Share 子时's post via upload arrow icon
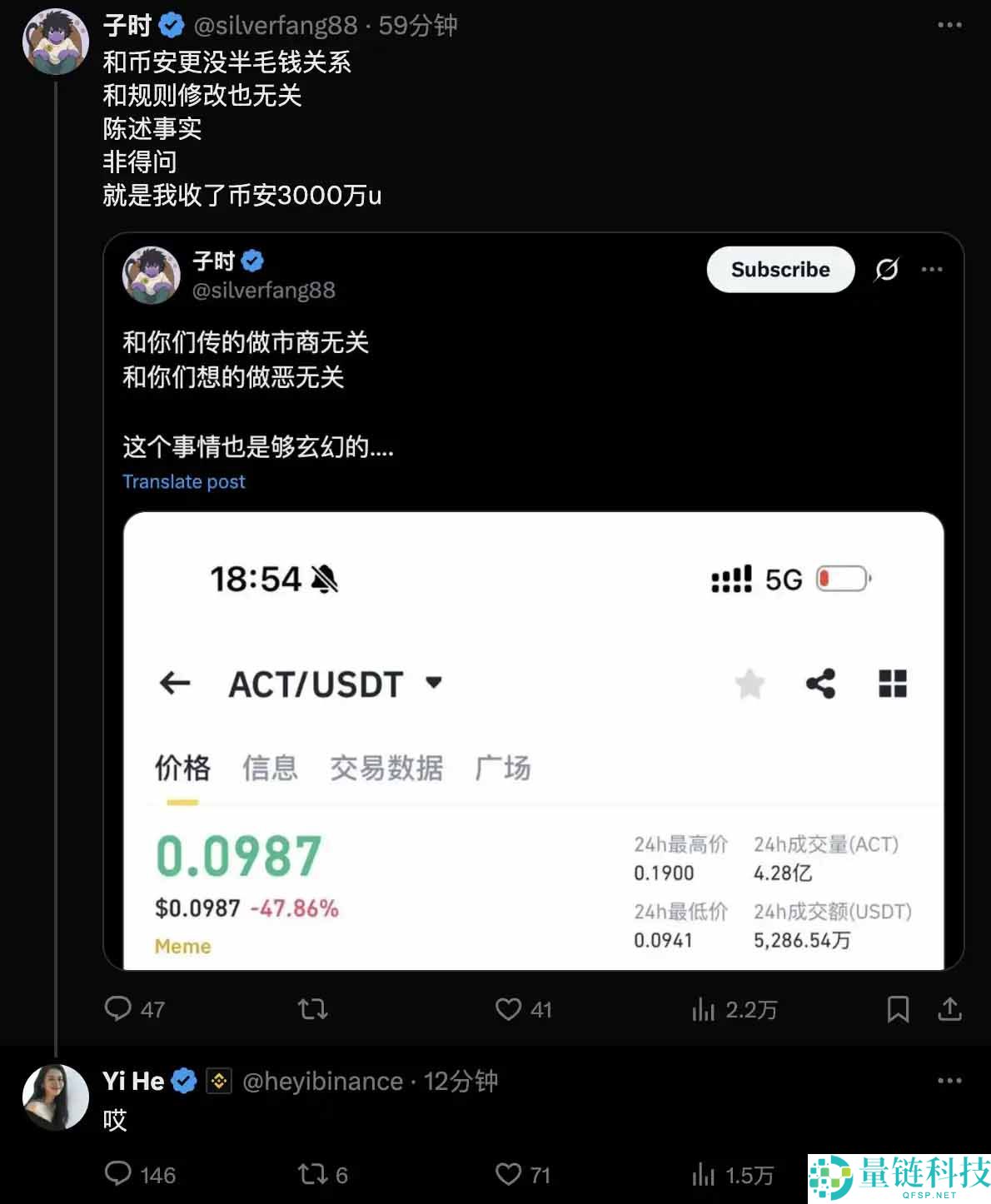The height and width of the screenshot is (1204, 991). click(949, 1009)
